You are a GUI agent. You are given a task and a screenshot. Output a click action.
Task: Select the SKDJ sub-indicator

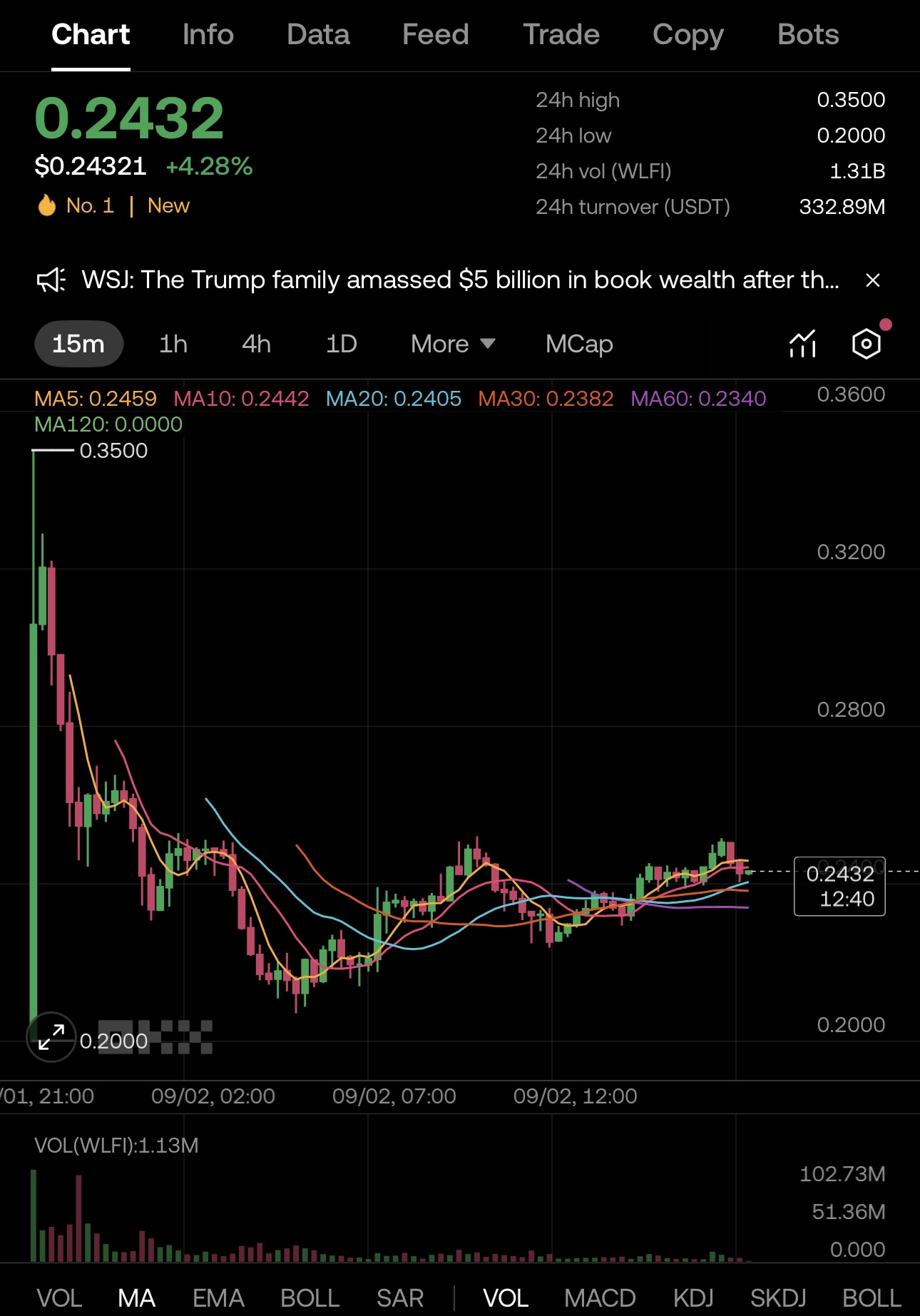click(777, 1297)
